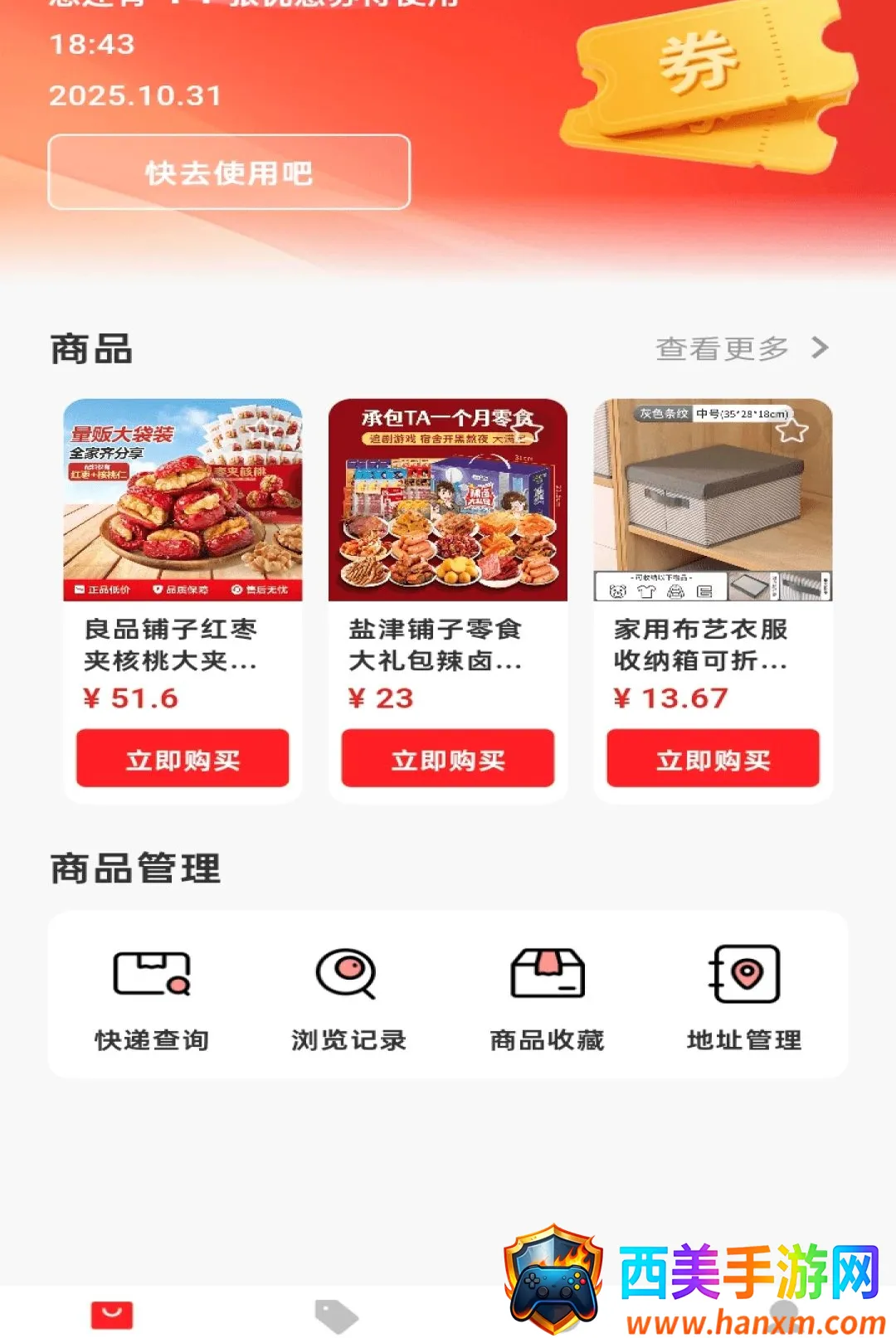Open 查看更多 to see more products
Image resolution: width=896 pixels, height=1338 pixels.
pos(742,348)
